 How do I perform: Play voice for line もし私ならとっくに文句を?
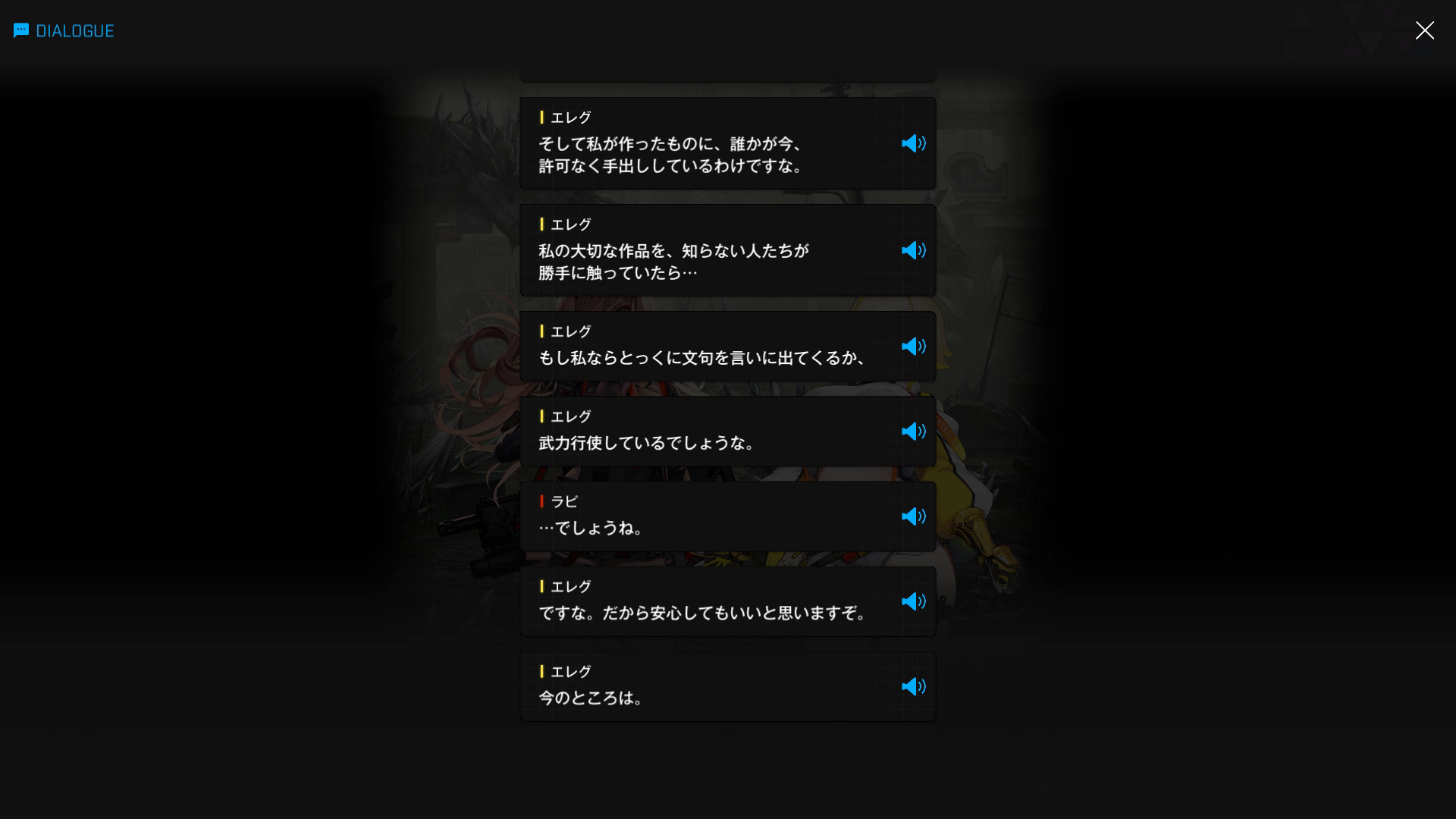point(913,346)
